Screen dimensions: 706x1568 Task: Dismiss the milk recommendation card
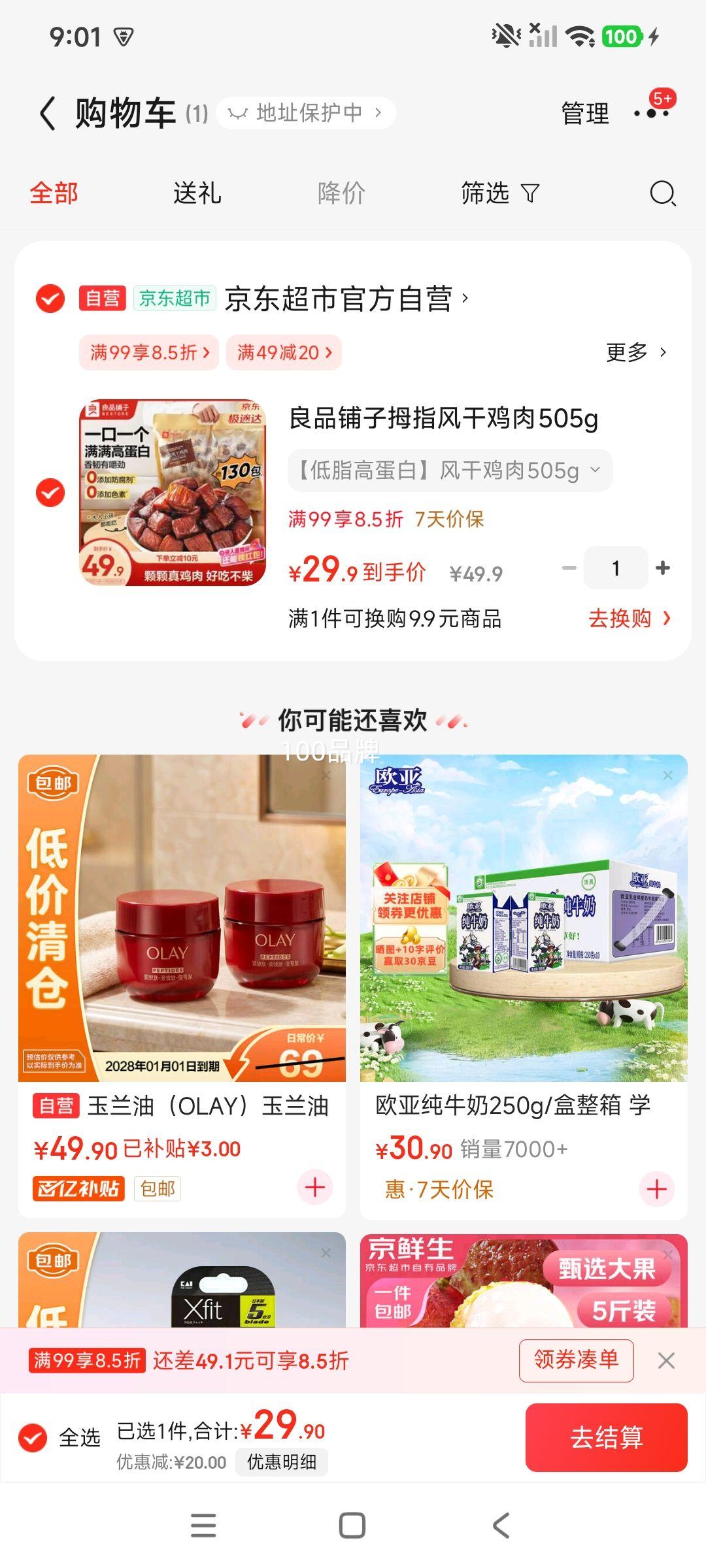666,776
